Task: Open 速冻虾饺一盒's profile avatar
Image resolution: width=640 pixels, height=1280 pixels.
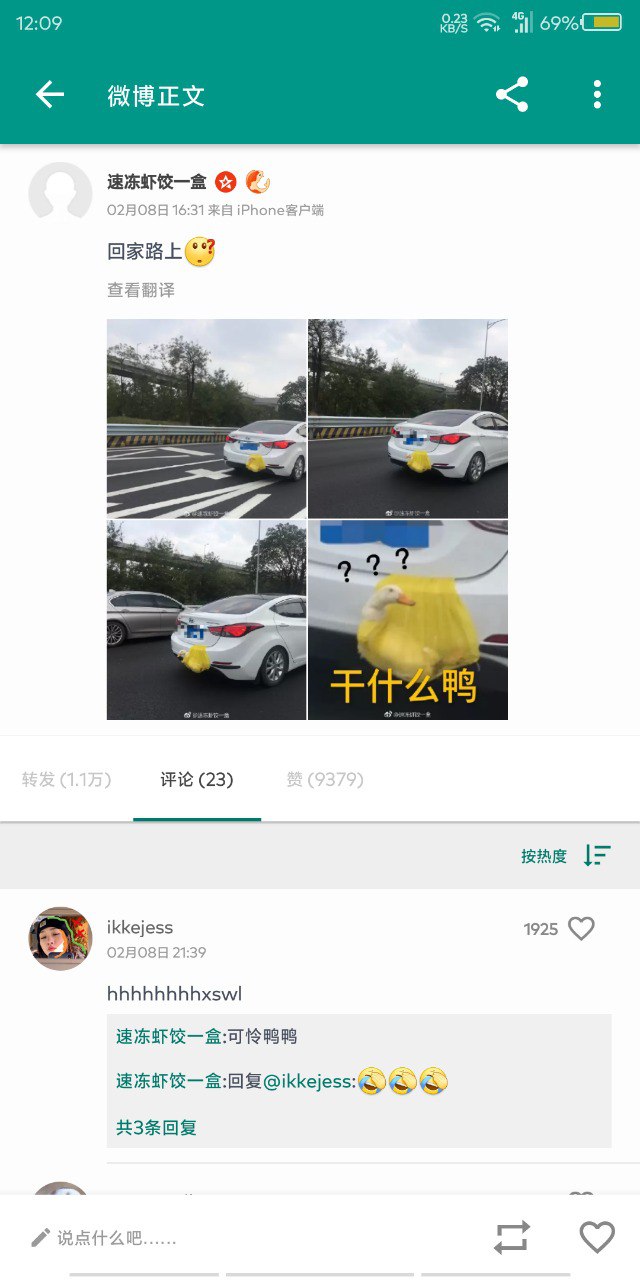Action: tap(60, 191)
